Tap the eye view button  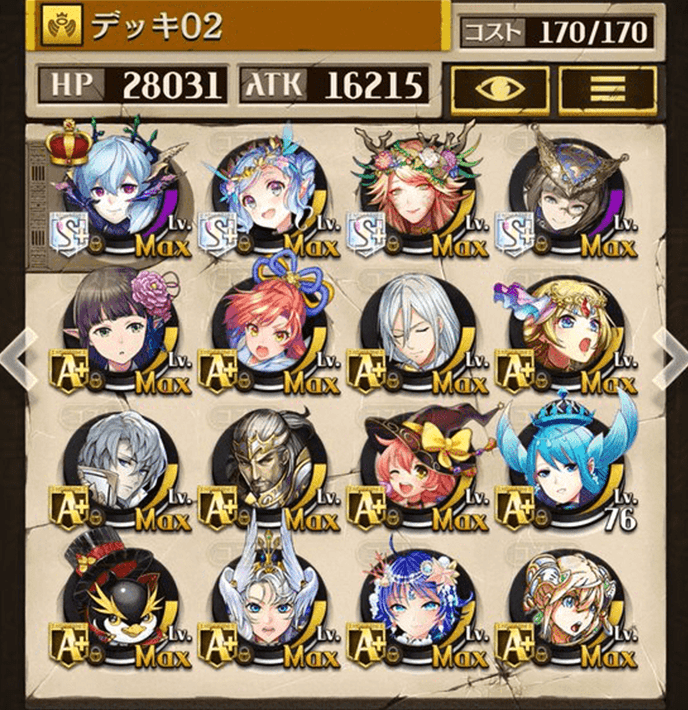[500, 89]
